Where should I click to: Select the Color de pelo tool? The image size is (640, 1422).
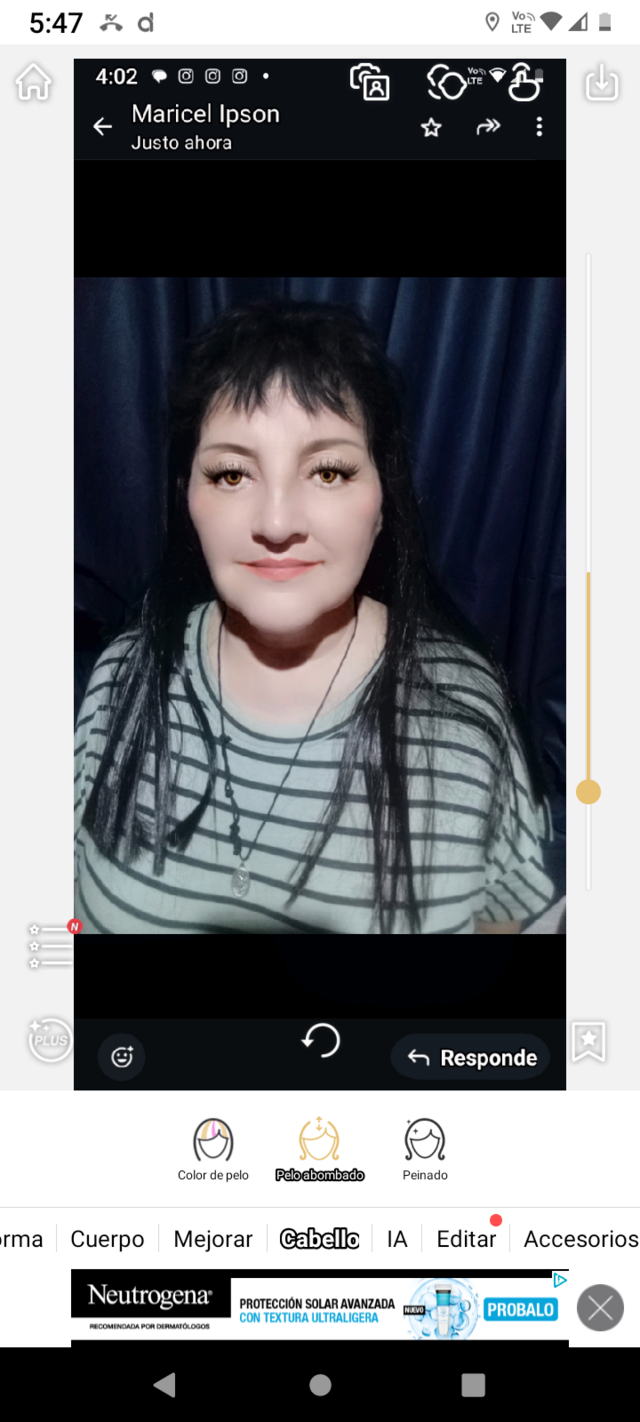[213, 1149]
